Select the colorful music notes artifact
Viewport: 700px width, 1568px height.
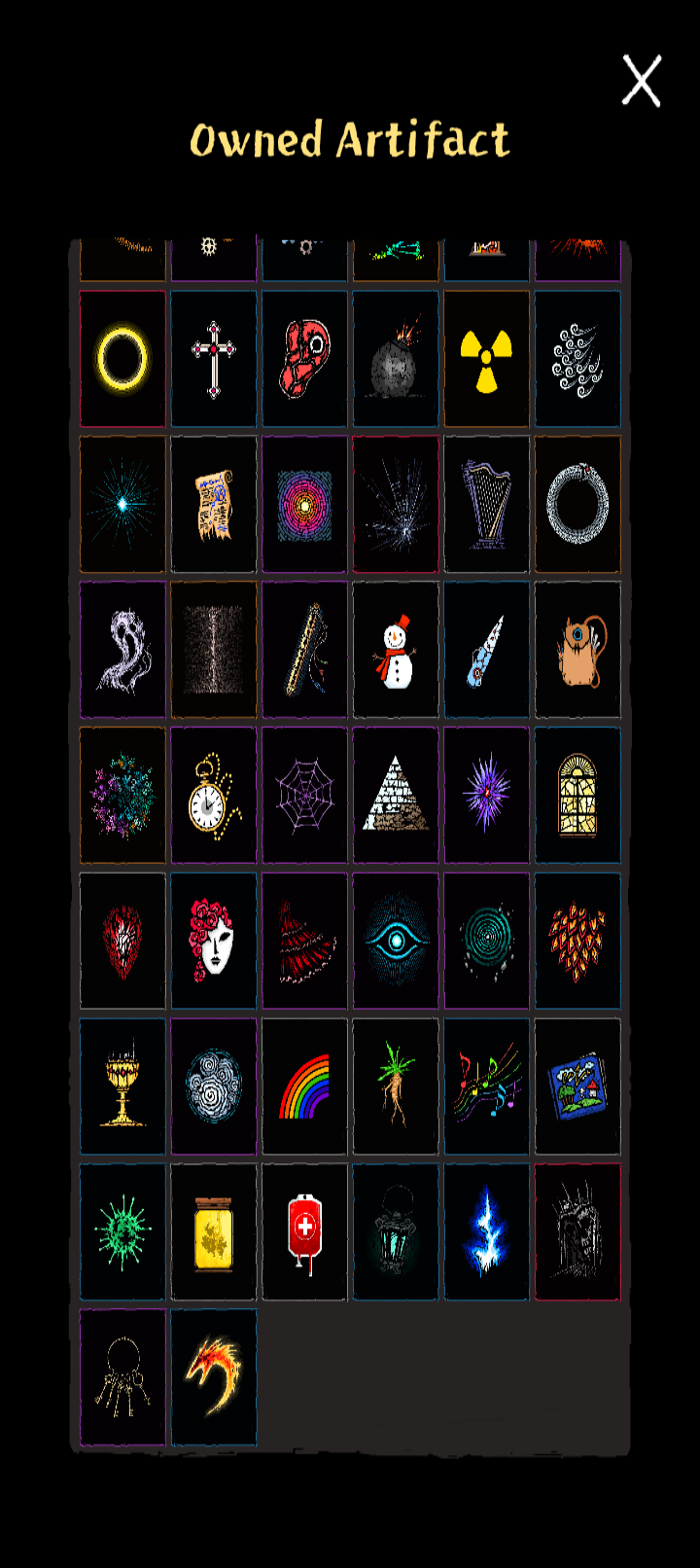click(486, 1086)
